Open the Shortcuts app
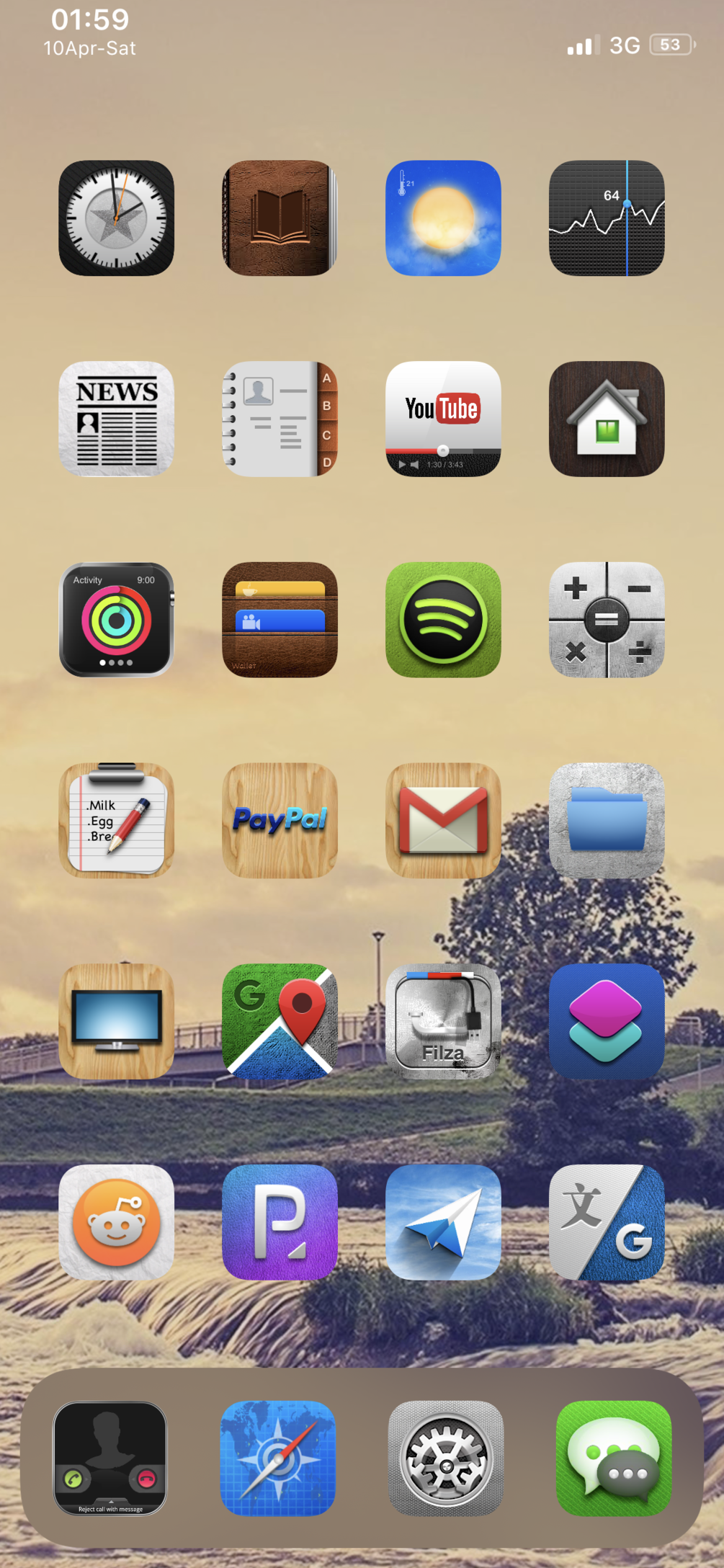Viewport: 724px width, 1568px height. pyautogui.click(x=607, y=1021)
